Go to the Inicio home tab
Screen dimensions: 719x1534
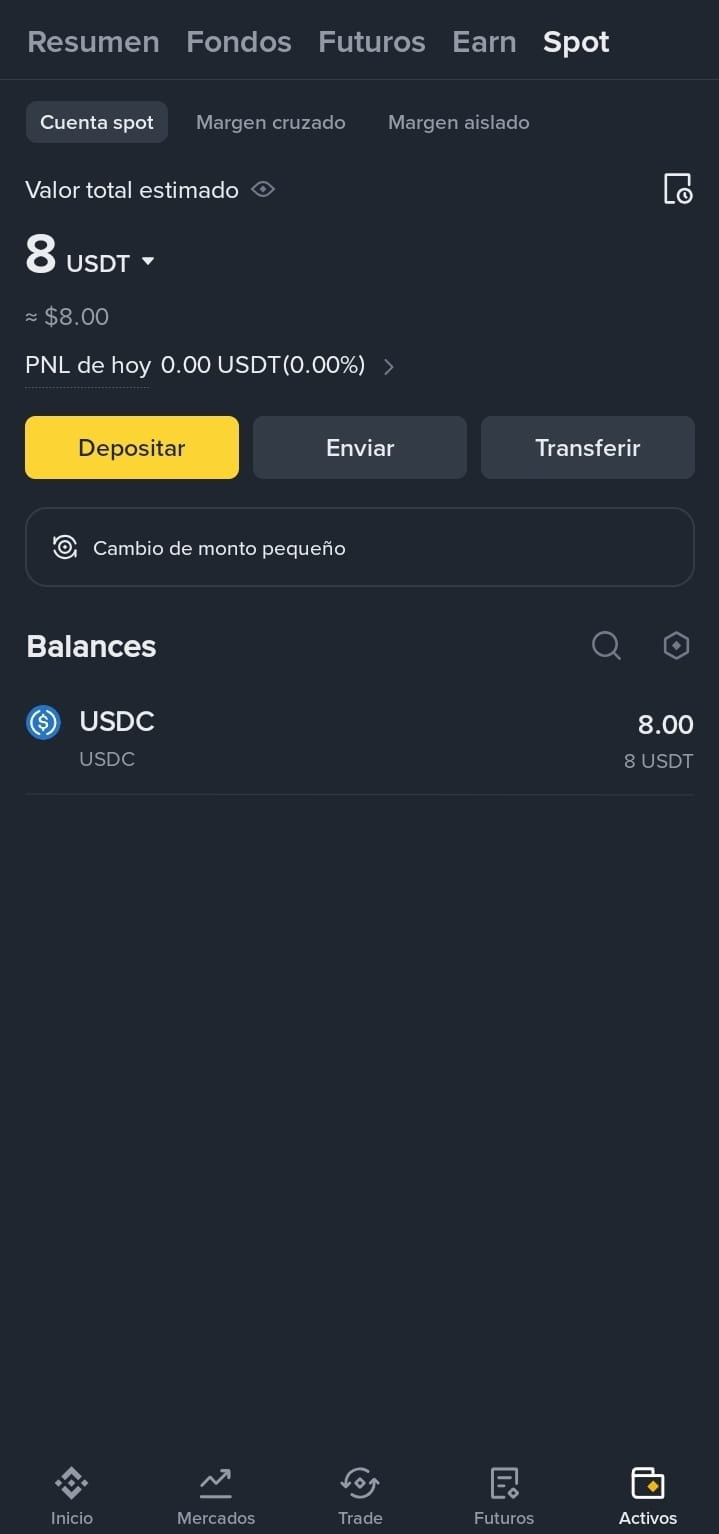[72, 1495]
